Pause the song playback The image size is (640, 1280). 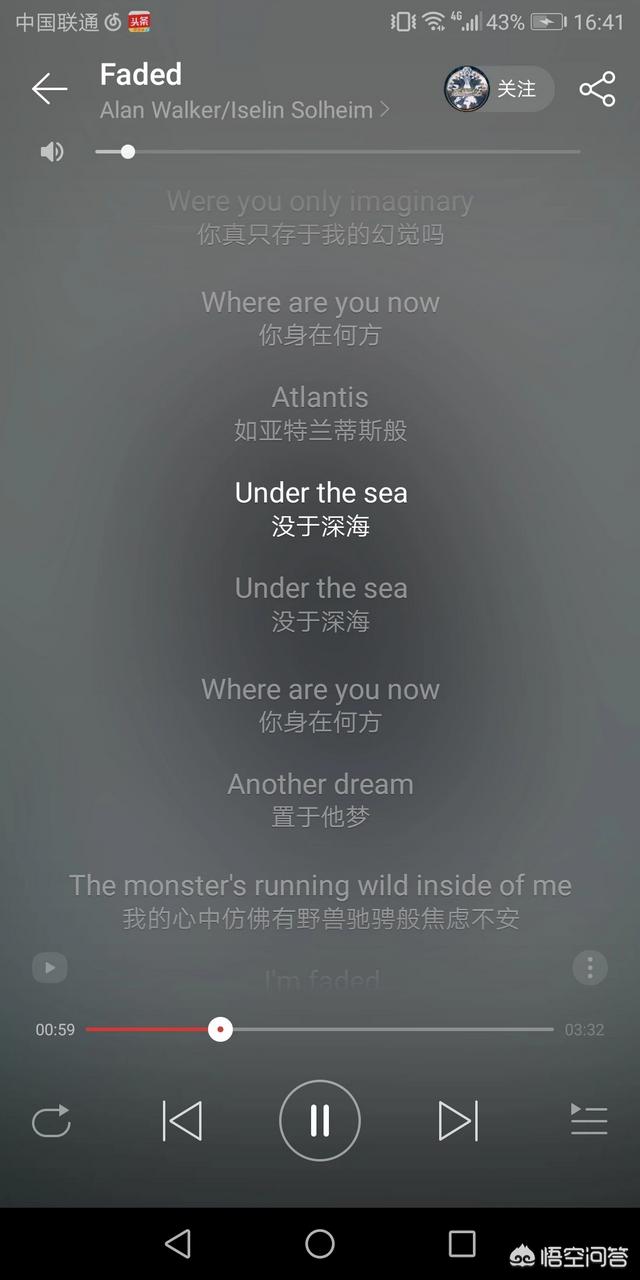click(320, 1120)
